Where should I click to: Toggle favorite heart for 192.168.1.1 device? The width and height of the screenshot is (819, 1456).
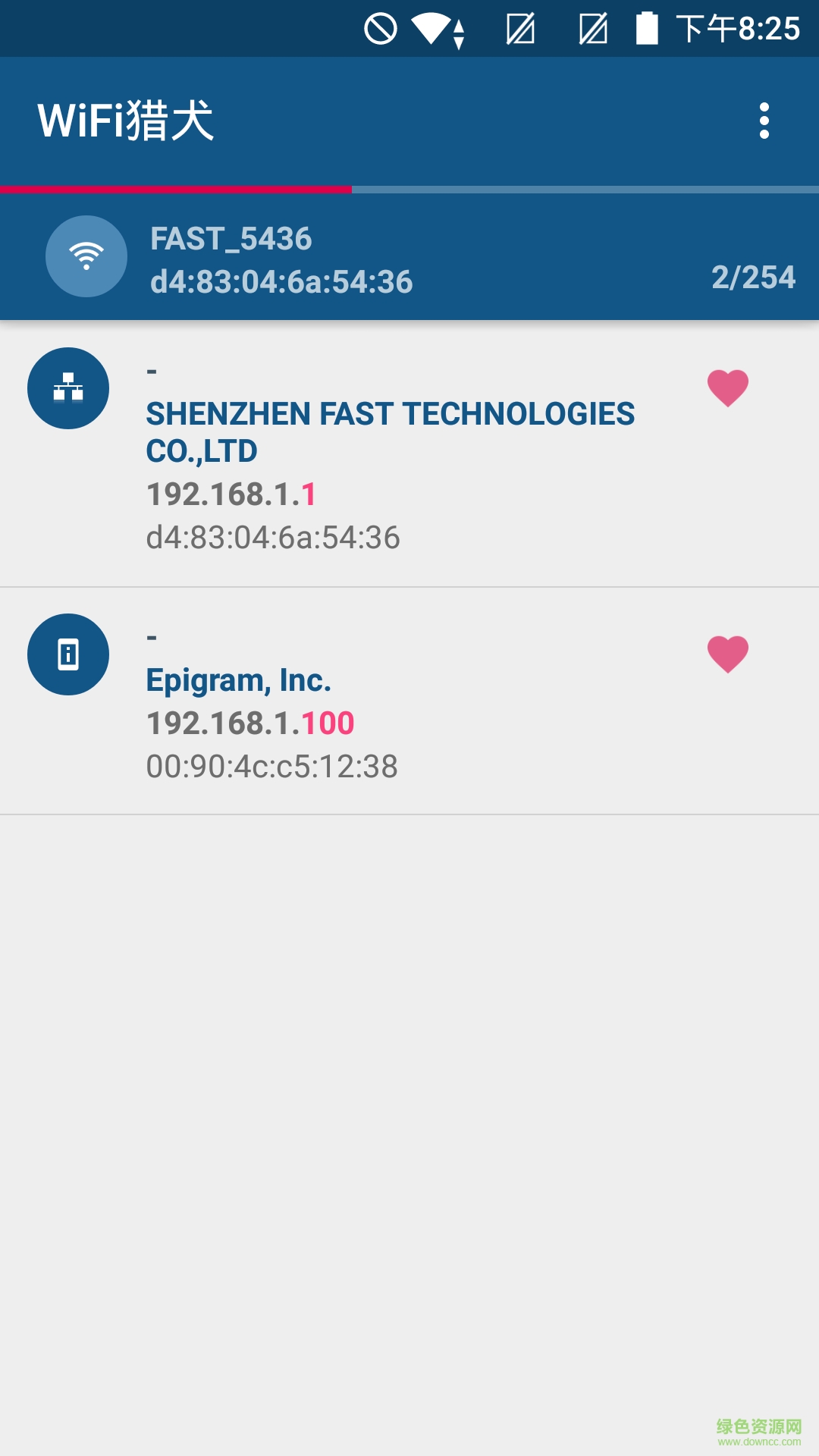[727, 388]
